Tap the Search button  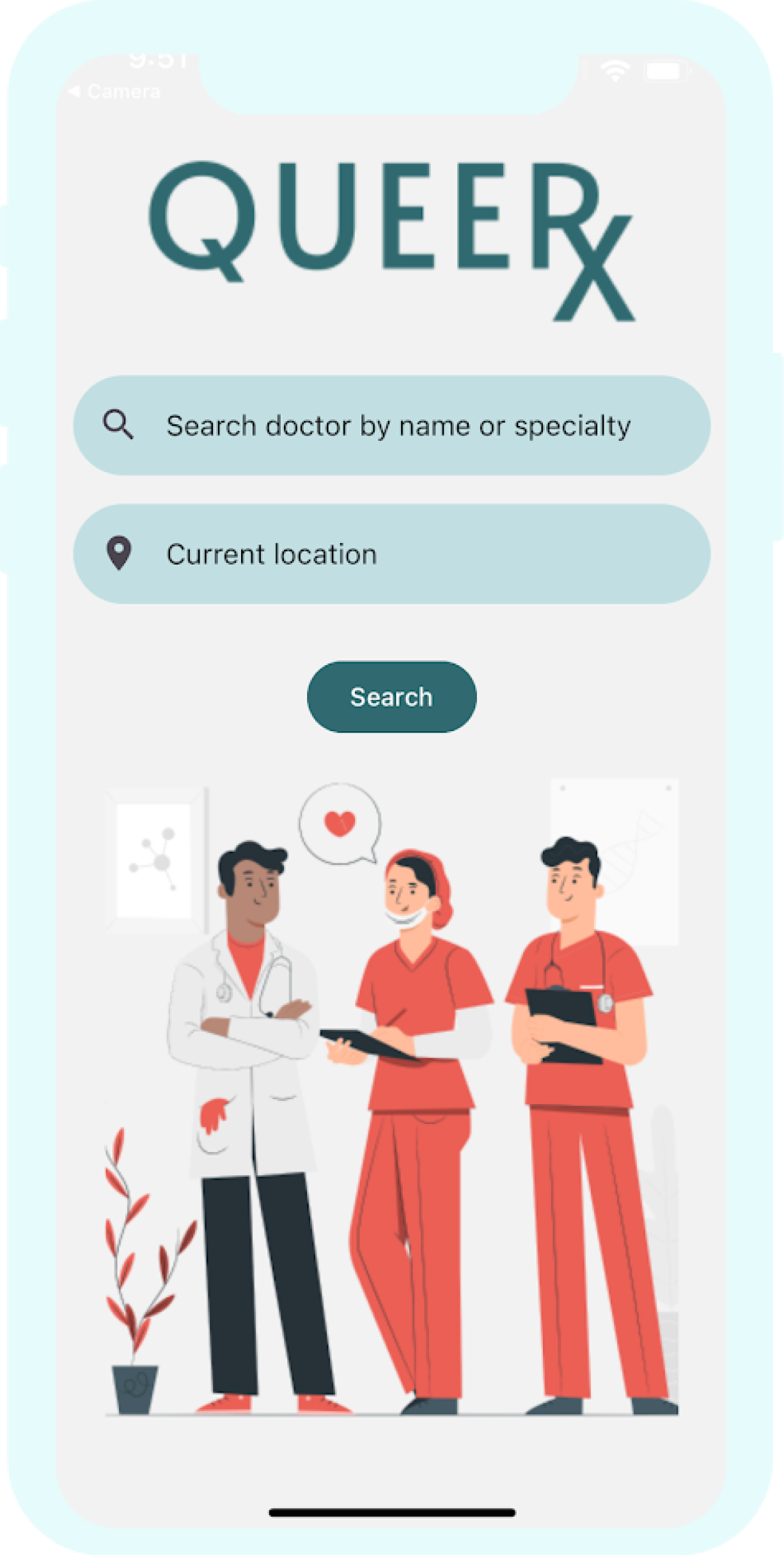(391, 697)
